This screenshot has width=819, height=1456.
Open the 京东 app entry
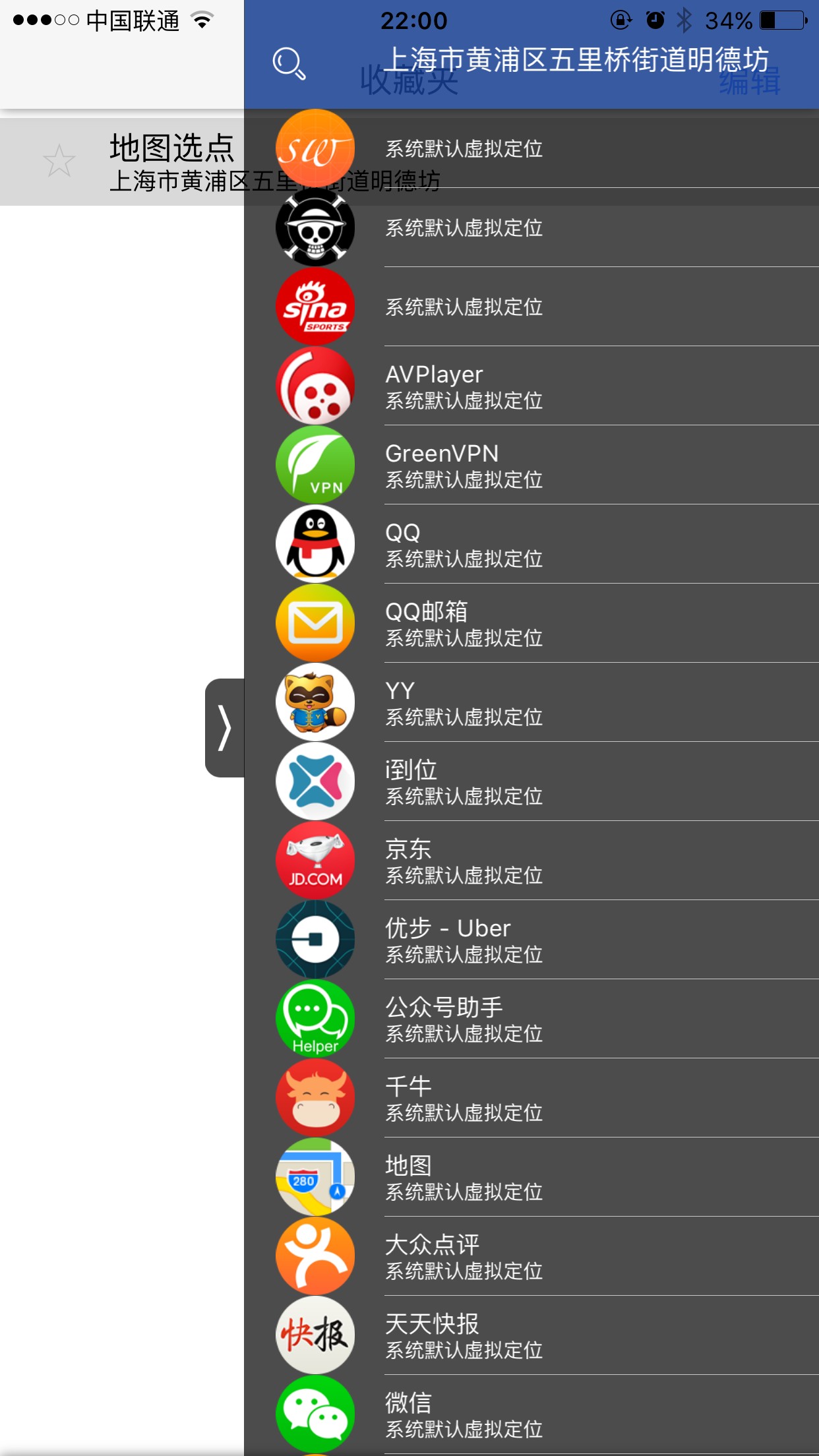[531, 861]
